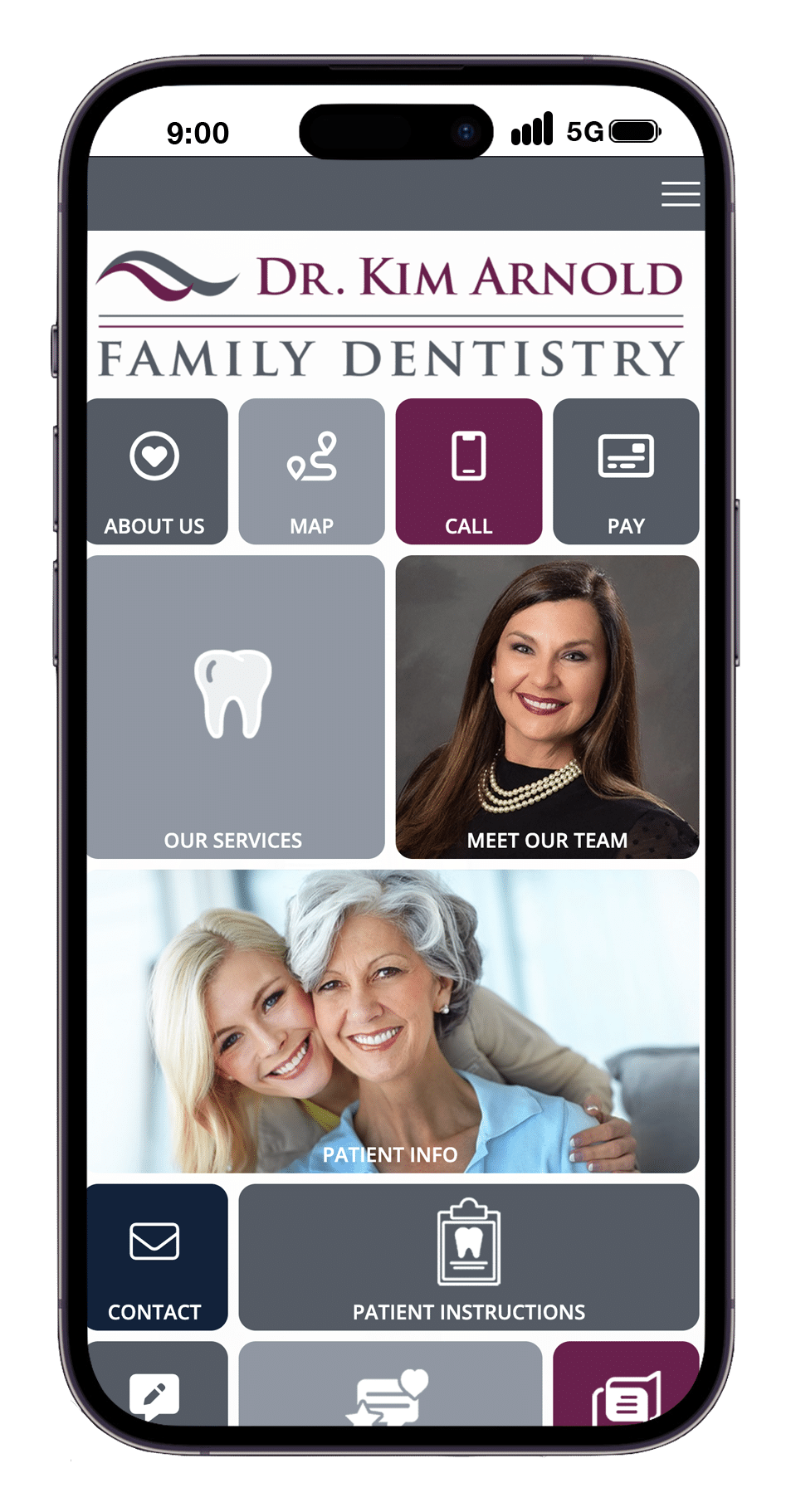Viewport: 791px width, 1512px height.
Task: Open Our Services tile
Action: 235,706
